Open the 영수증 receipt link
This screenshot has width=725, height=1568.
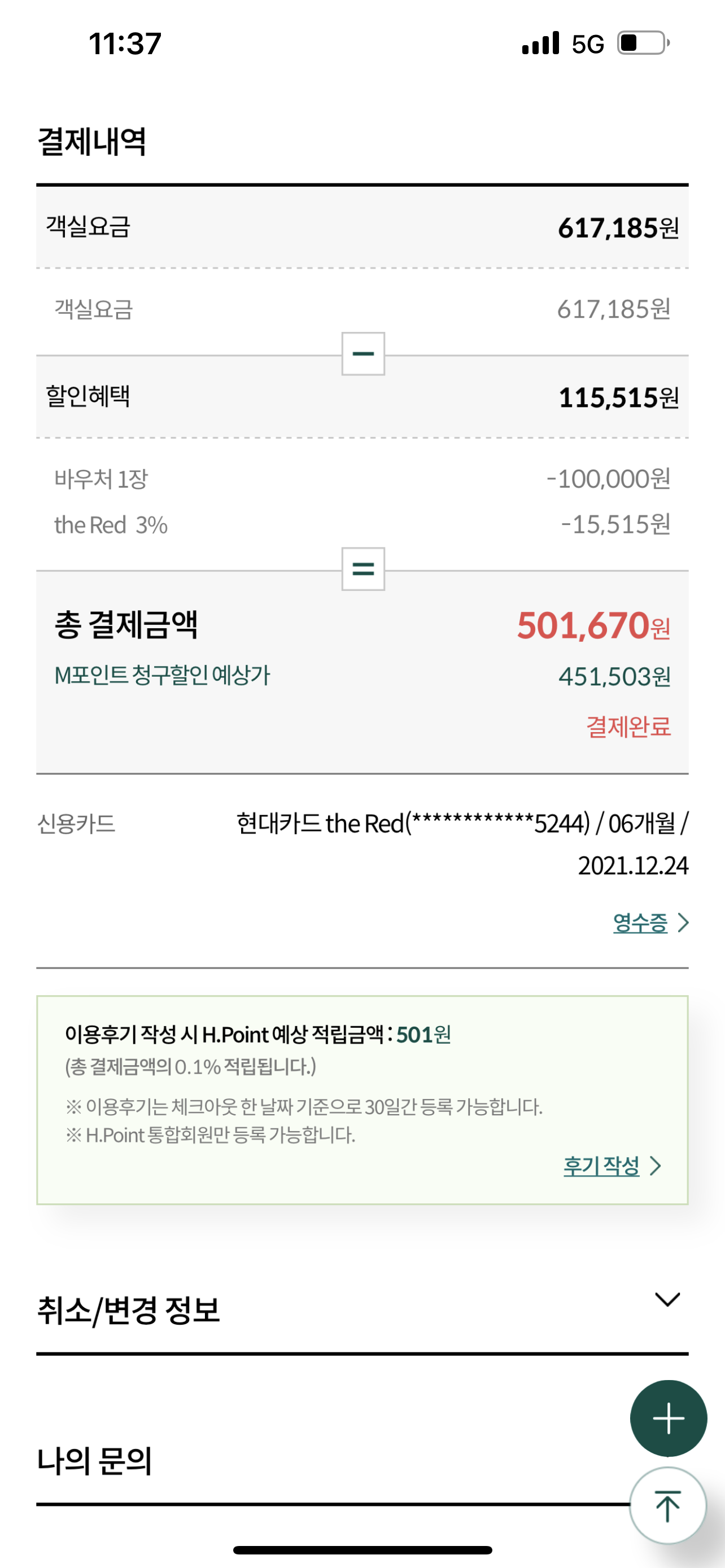click(650, 923)
